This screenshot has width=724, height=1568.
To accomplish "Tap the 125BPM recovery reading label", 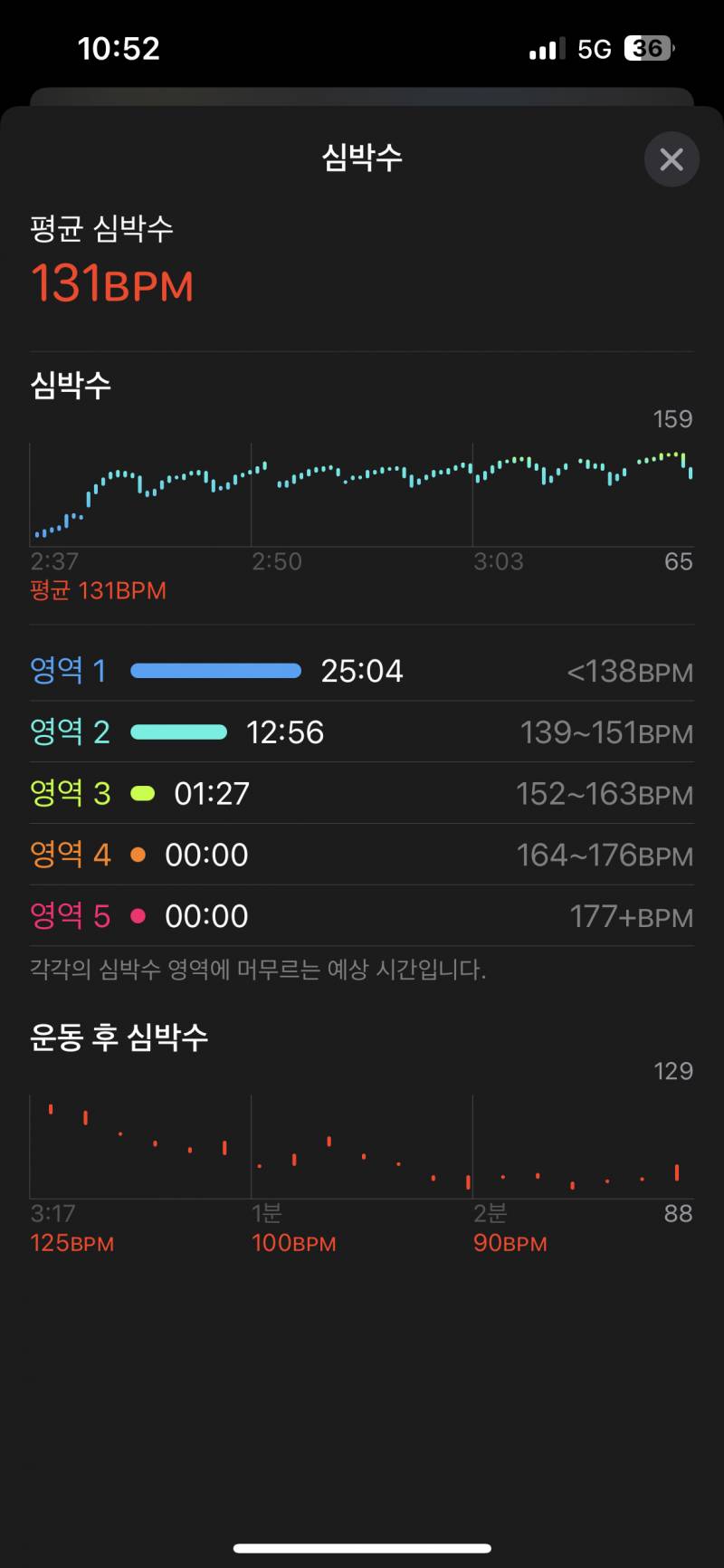I will click(71, 1243).
